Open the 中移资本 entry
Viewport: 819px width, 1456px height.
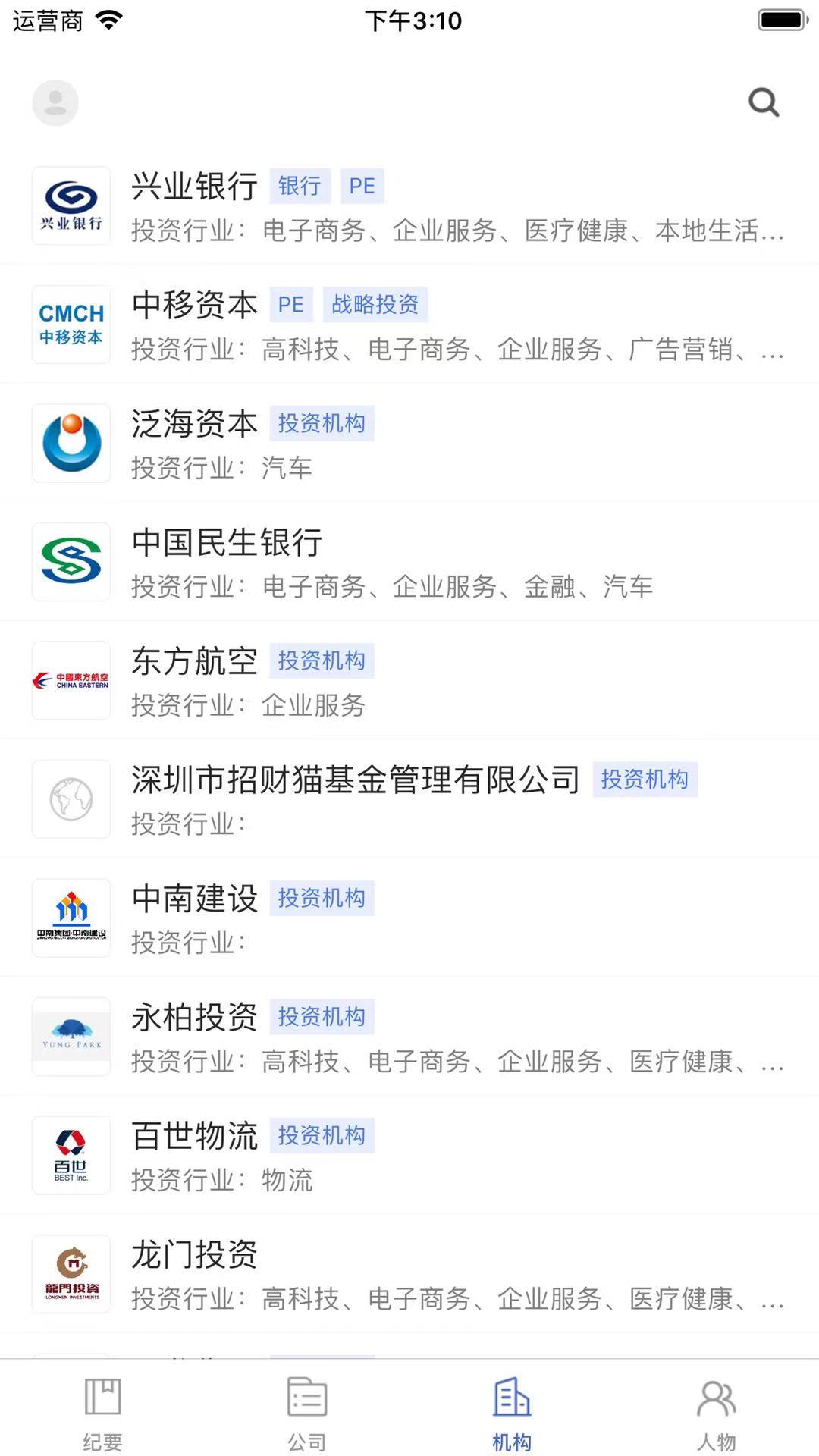409,325
